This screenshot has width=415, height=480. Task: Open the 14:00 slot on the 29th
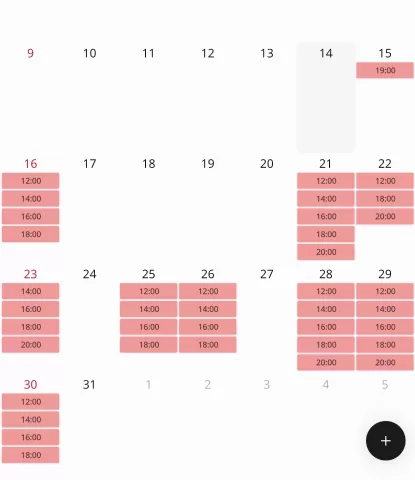pos(385,309)
